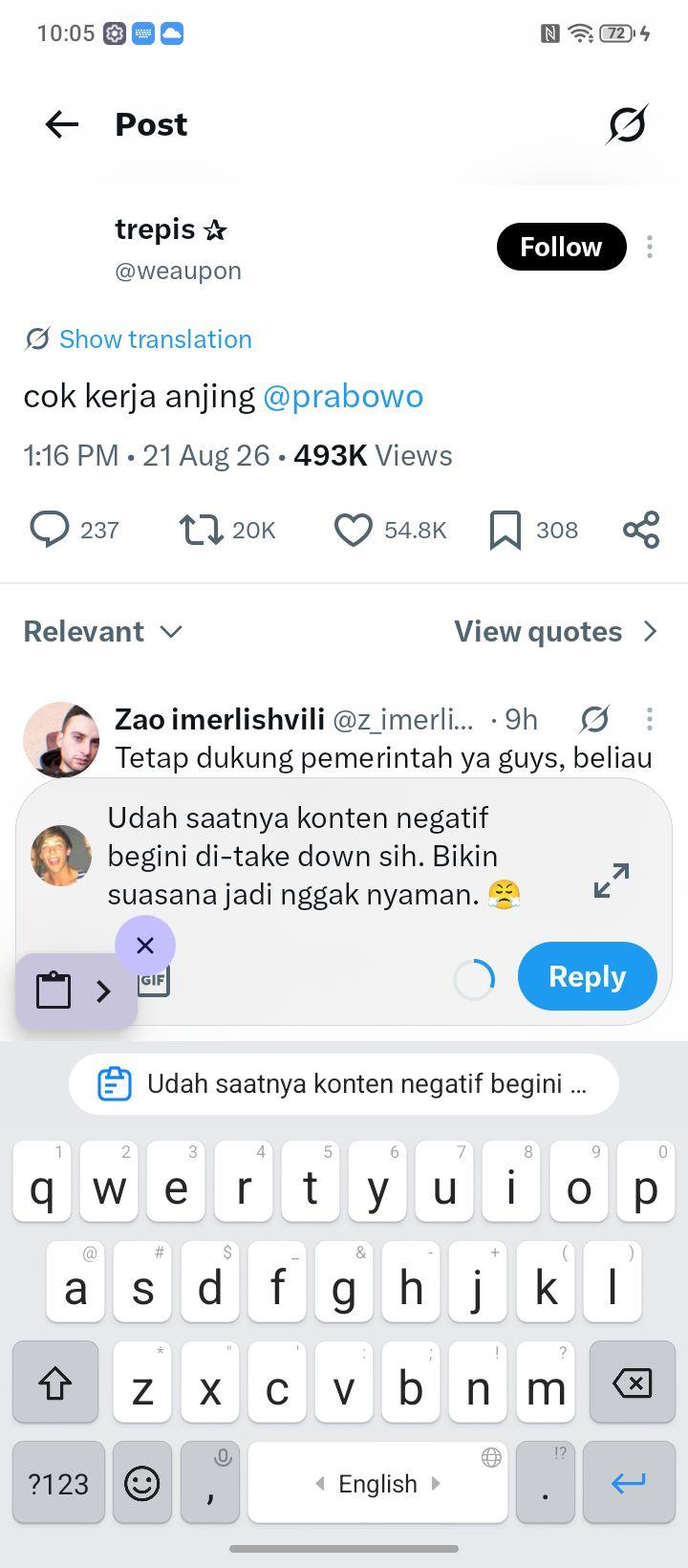View quotes of this post
688x1568 pixels.
pos(556,632)
